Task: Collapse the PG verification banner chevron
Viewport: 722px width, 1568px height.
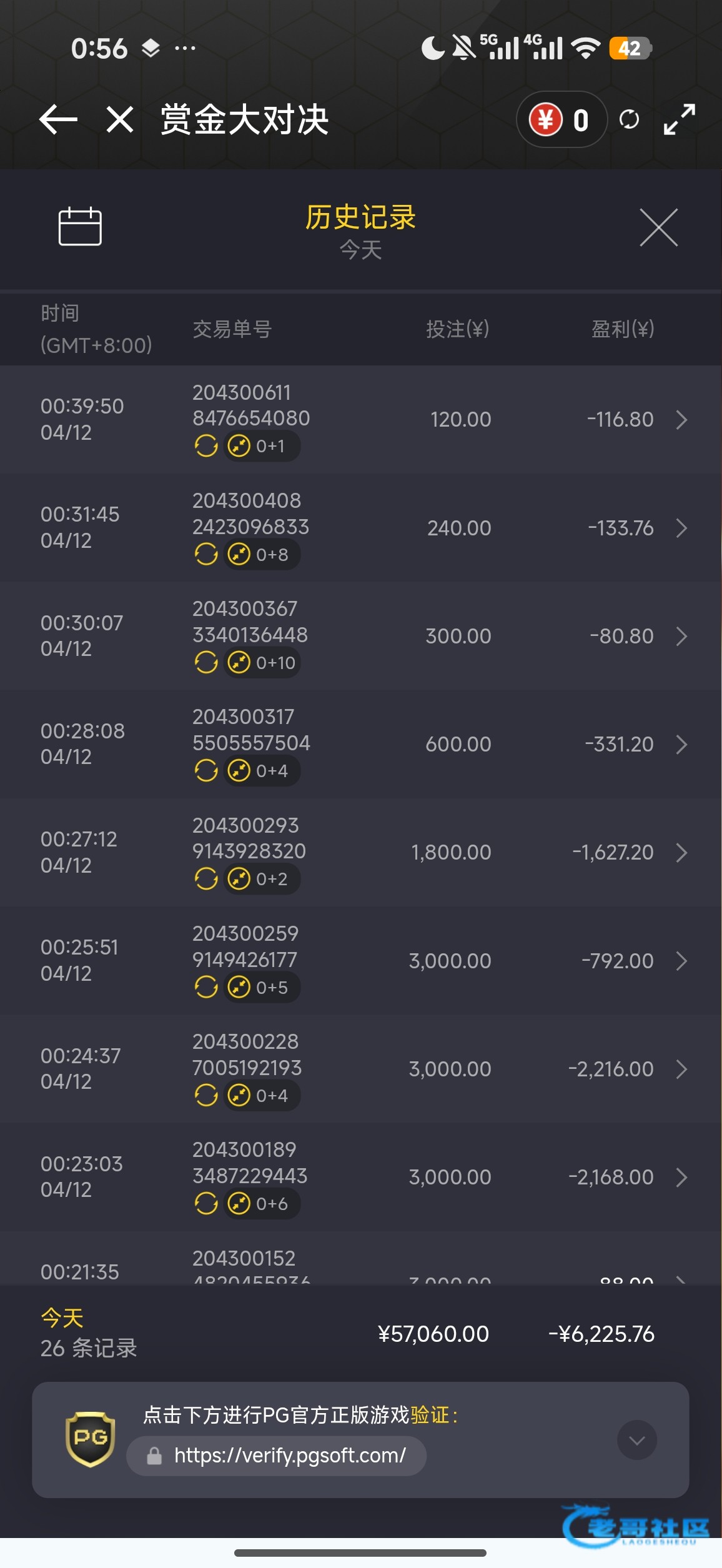Action: click(636, 1440)
